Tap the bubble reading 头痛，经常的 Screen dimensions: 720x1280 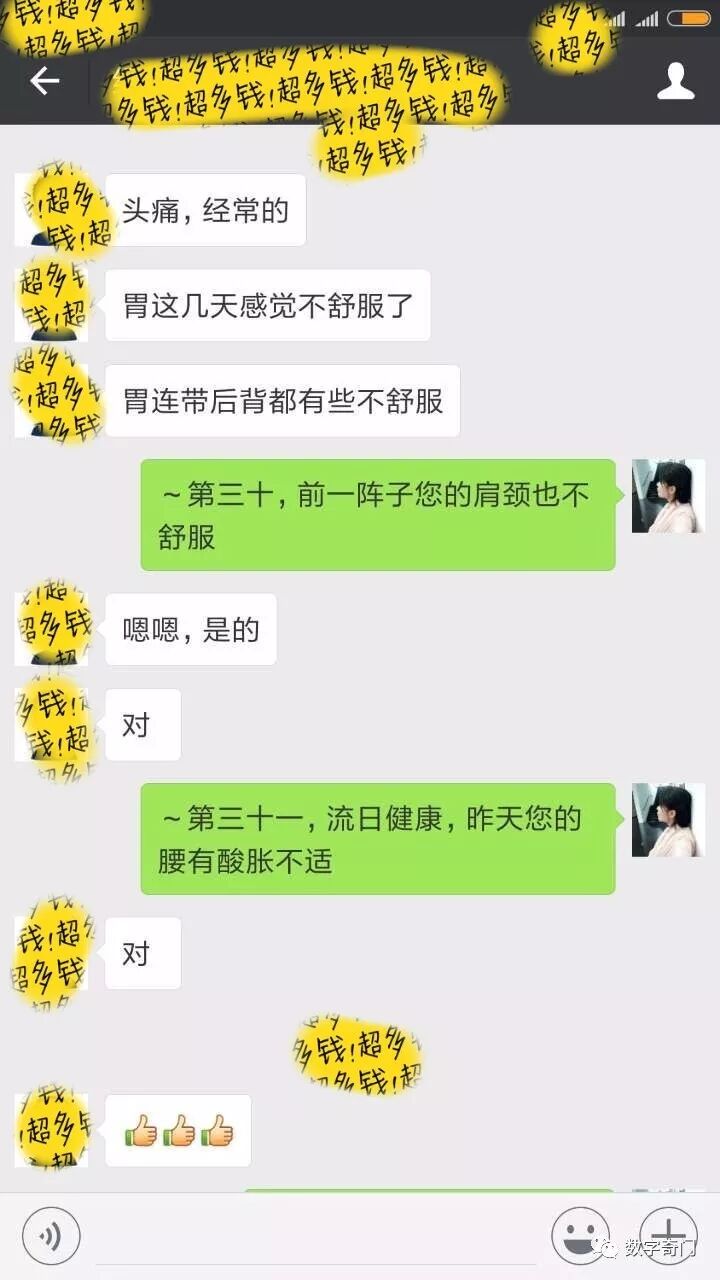205,208
